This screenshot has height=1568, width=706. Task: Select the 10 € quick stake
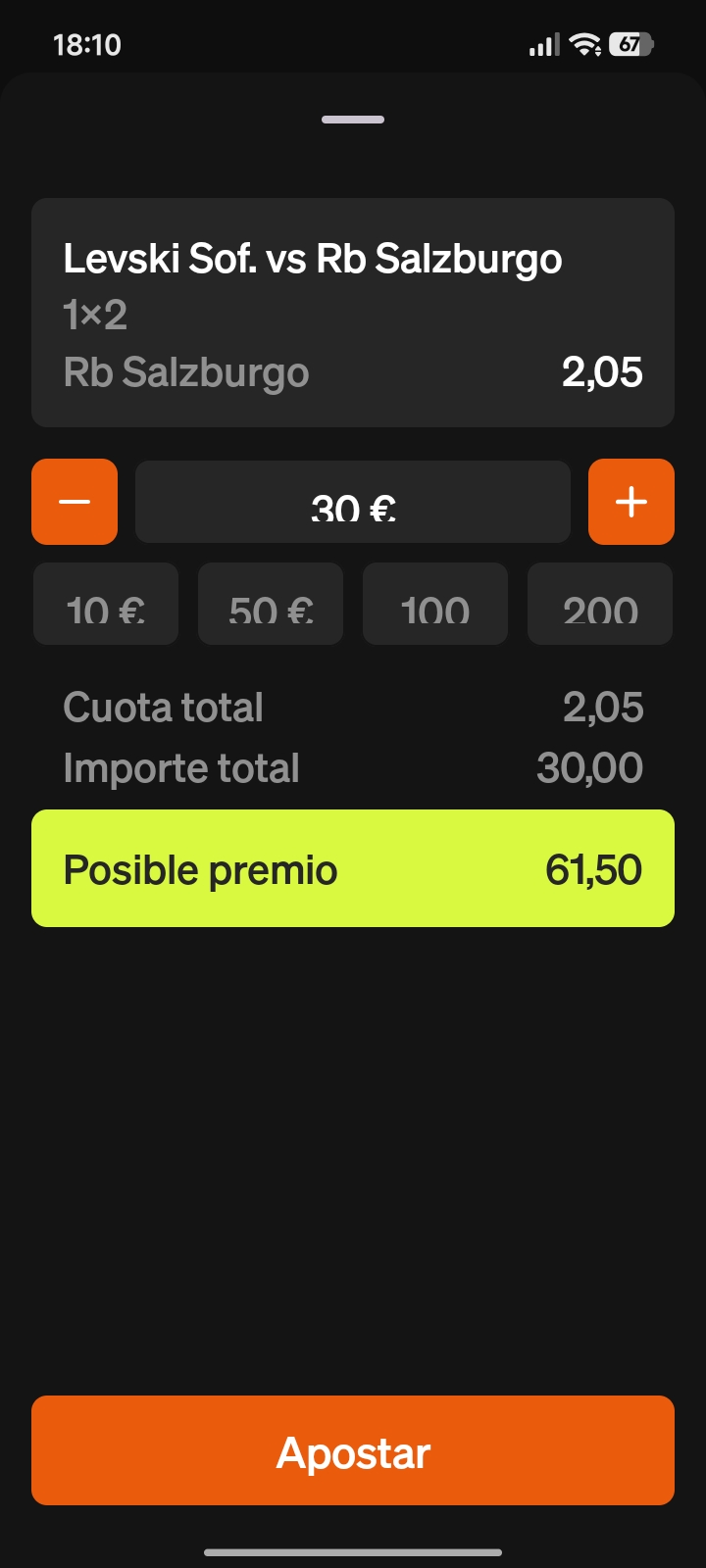106,604
